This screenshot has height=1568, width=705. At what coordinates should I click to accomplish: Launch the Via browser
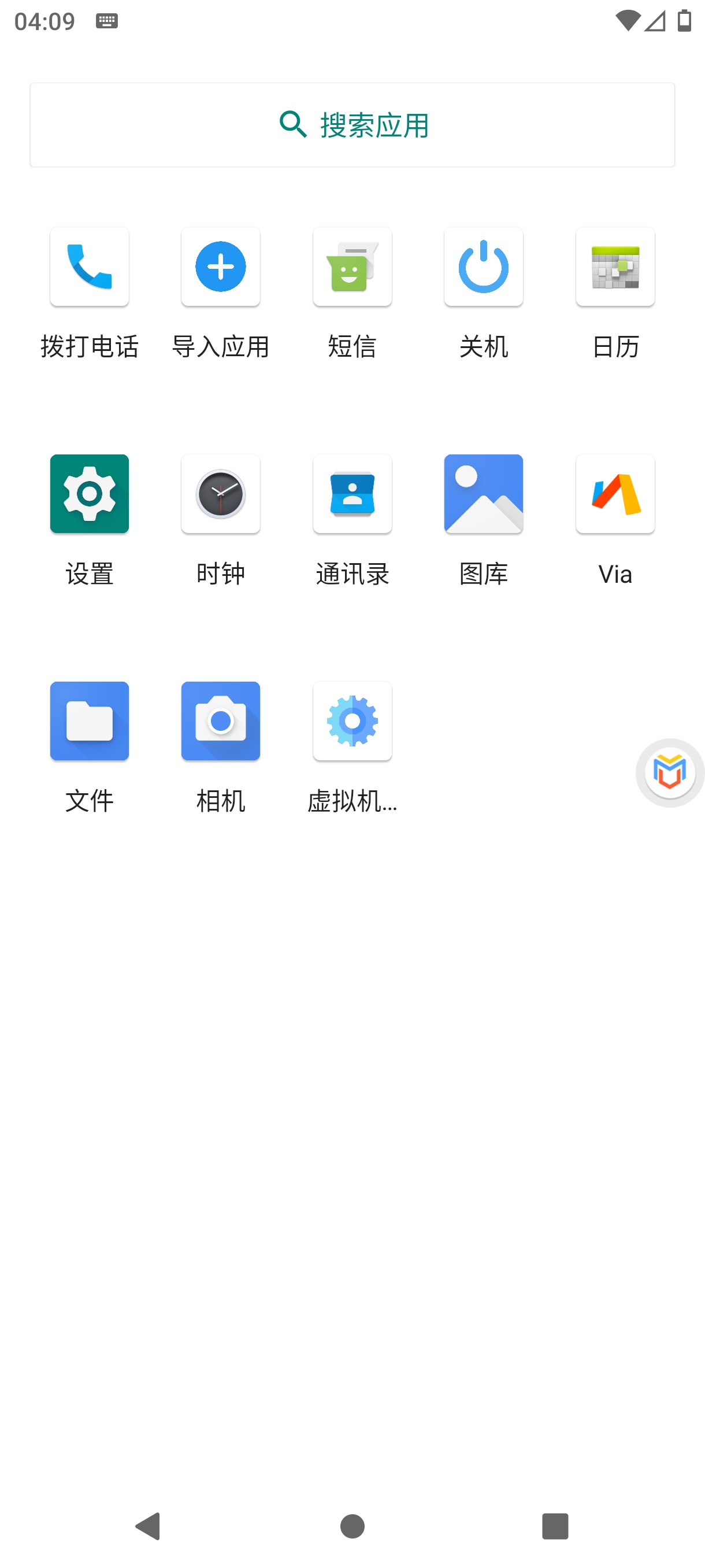coord(615,494)
